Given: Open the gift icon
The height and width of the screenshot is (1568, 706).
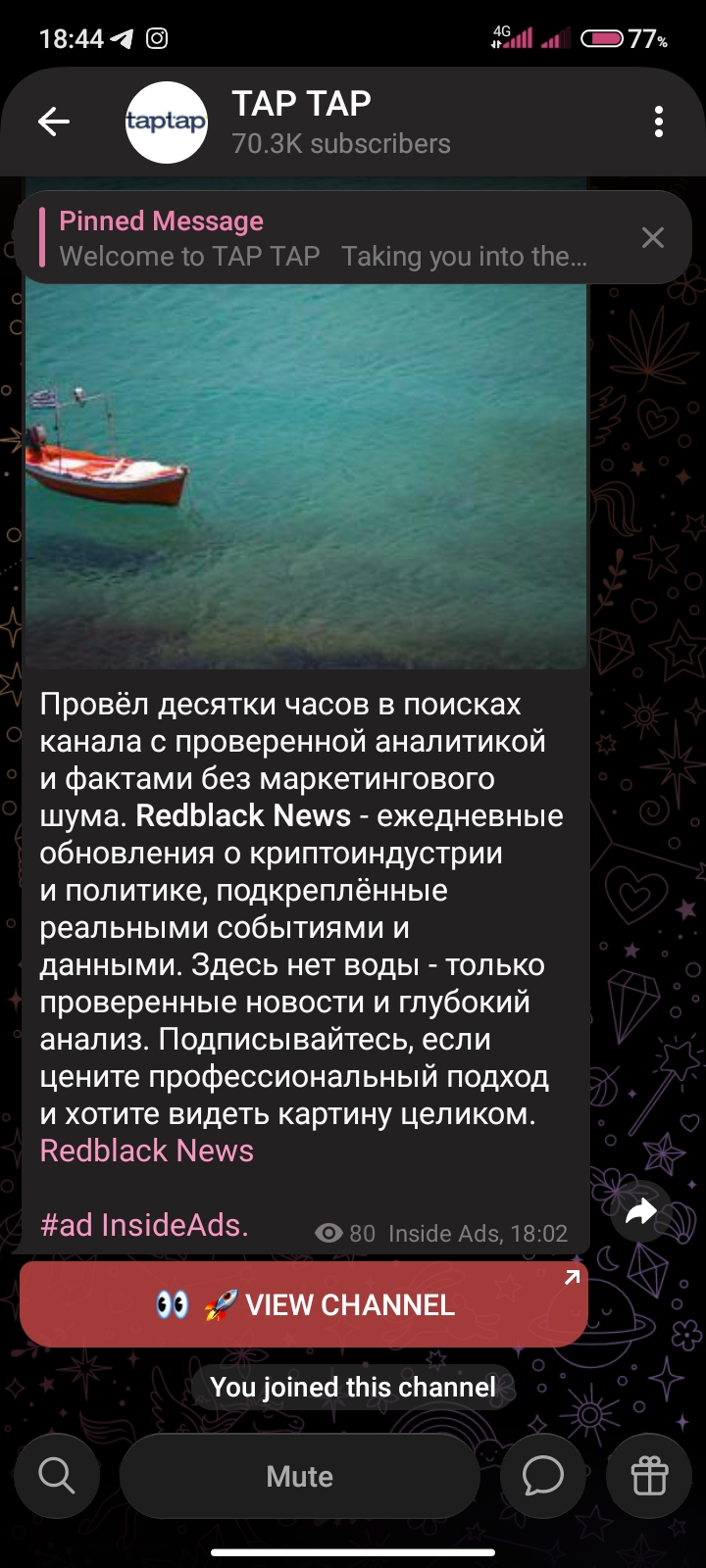Looking at the screenshot, I should pyautogui.click(x=649, y=1476).
